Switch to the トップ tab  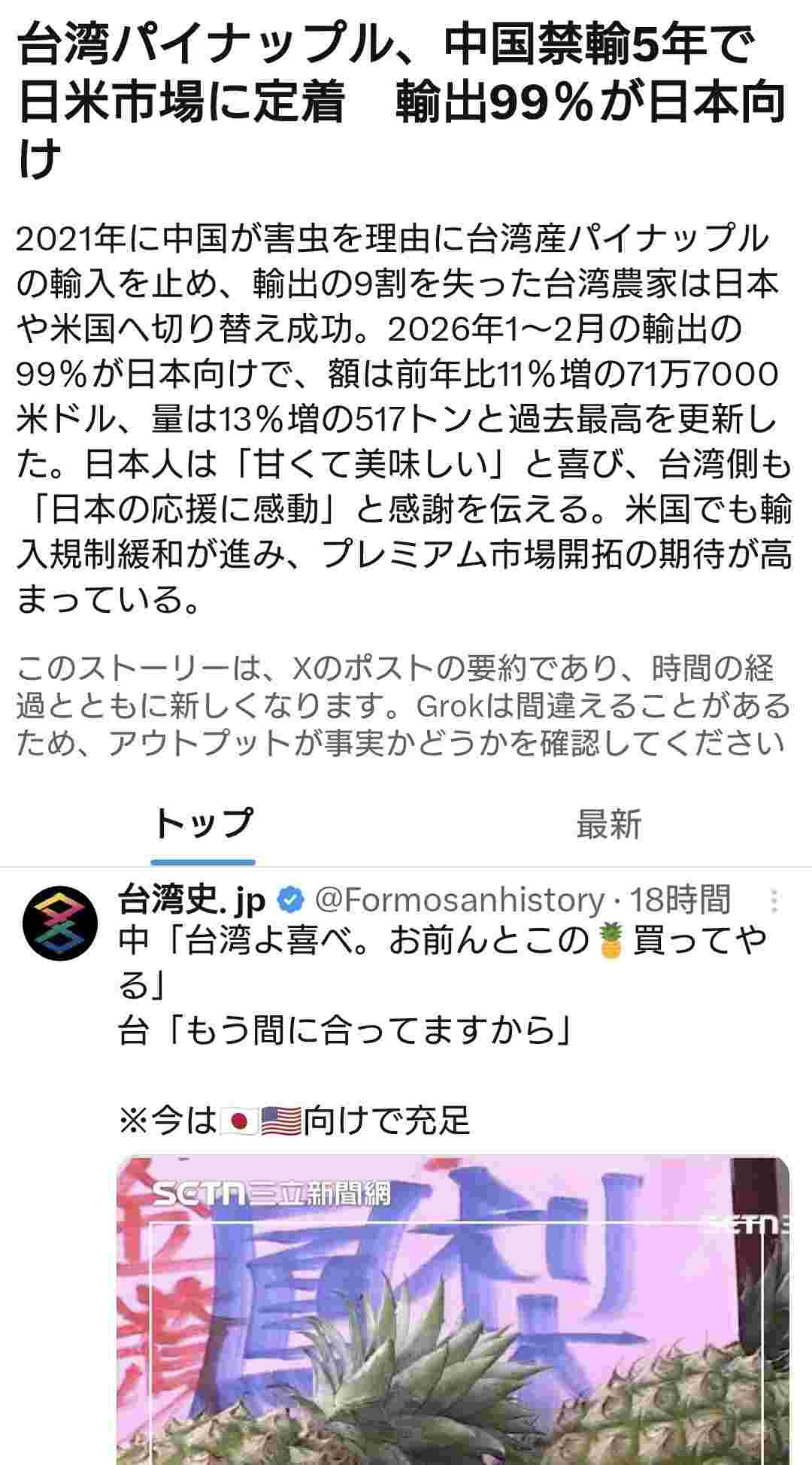tap(203, 823)
